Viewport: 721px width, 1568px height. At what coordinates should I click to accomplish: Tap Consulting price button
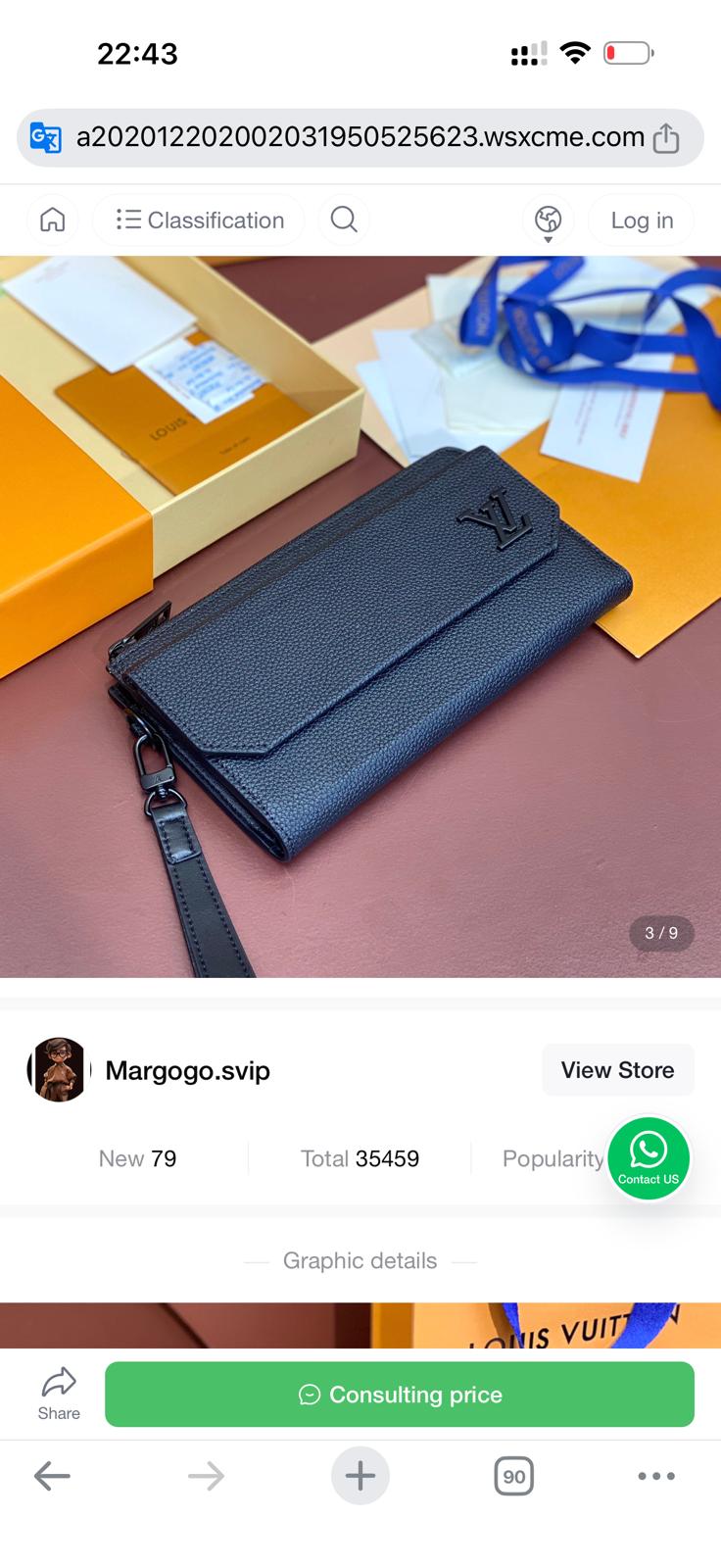(x=400, y=1395)
